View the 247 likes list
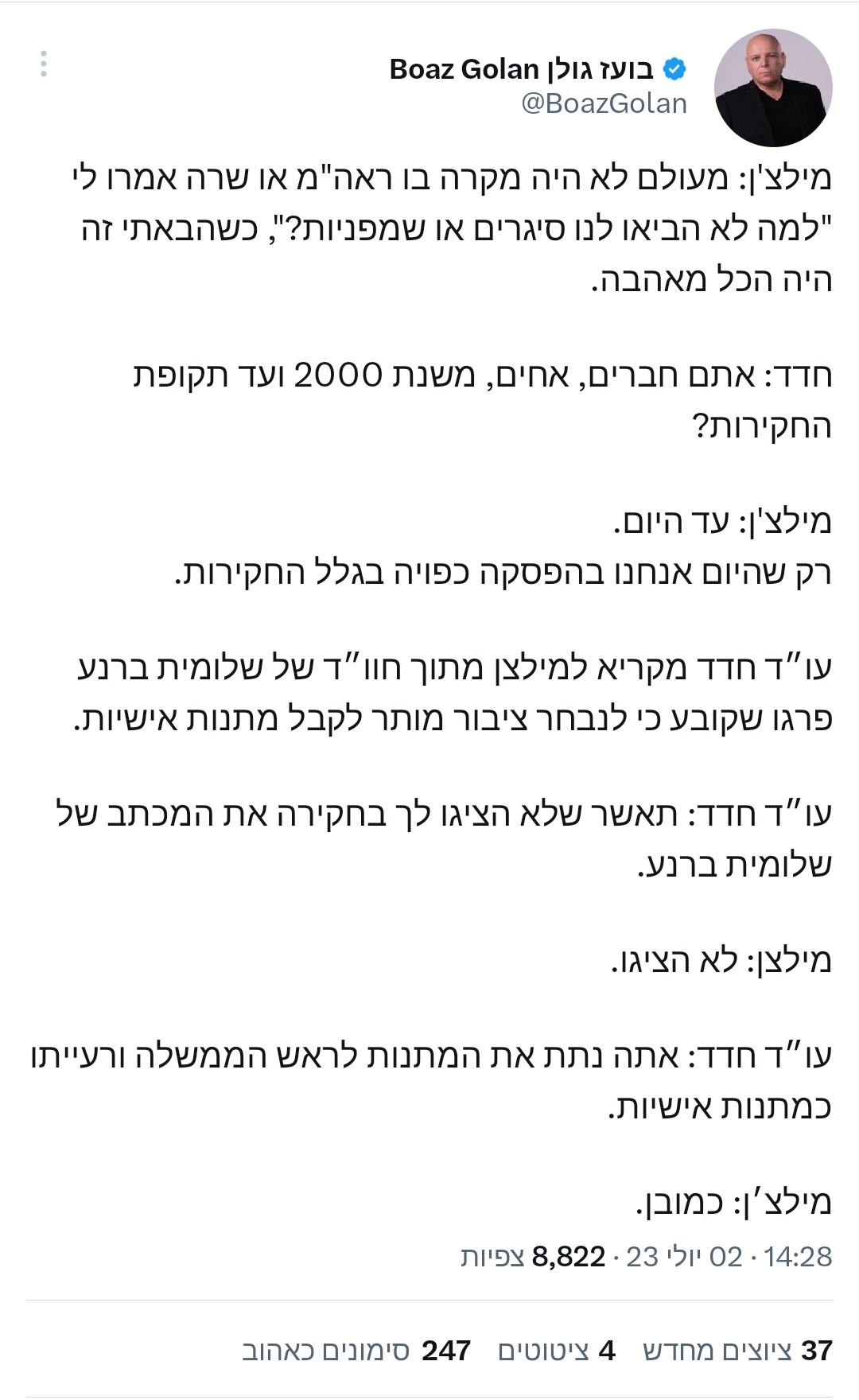Screen dimensions: 859x1400 356,1350
